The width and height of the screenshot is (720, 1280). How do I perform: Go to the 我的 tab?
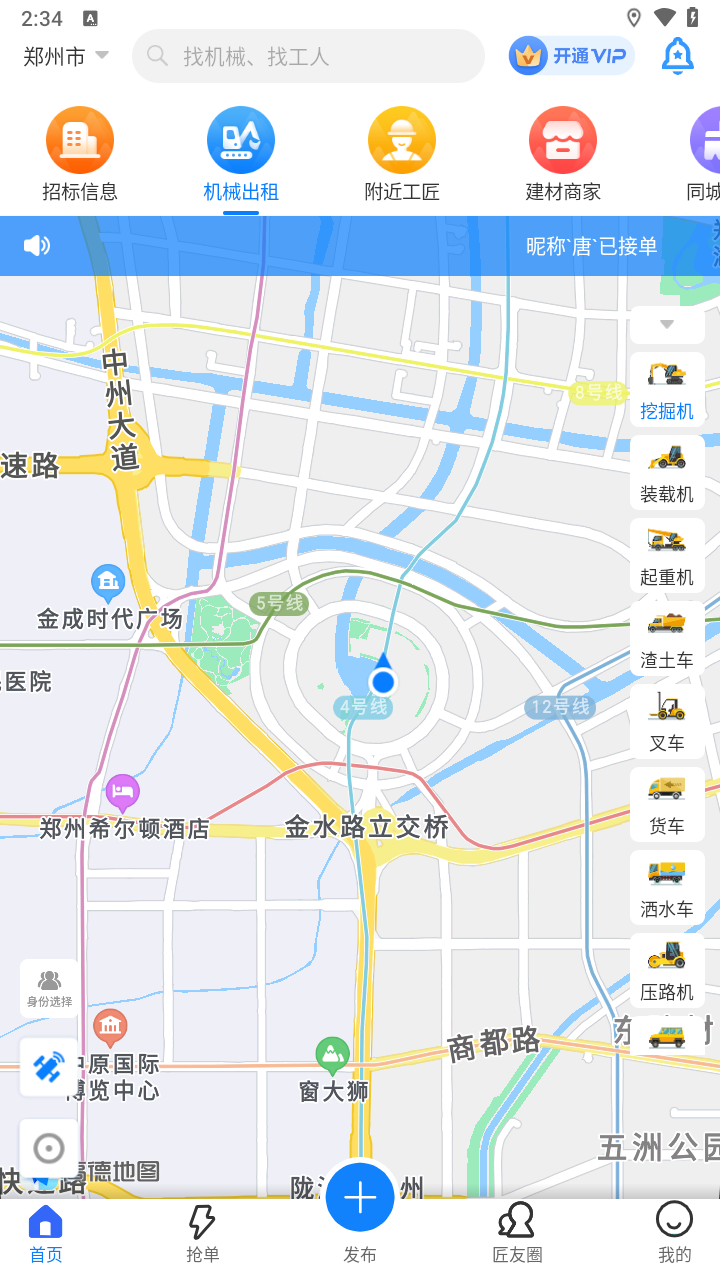[x=674, y=1233]
